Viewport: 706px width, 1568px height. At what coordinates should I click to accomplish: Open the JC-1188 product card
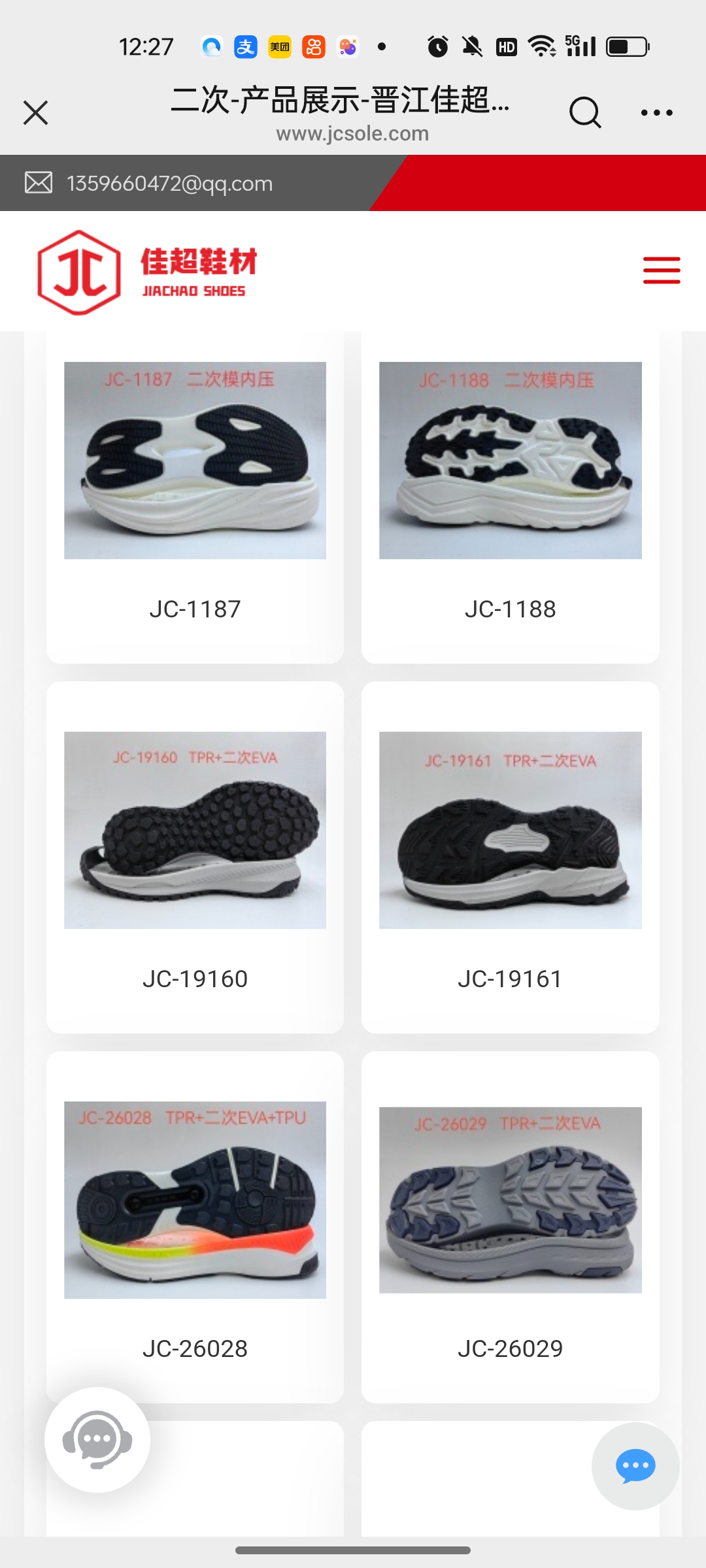coord(510,497)
